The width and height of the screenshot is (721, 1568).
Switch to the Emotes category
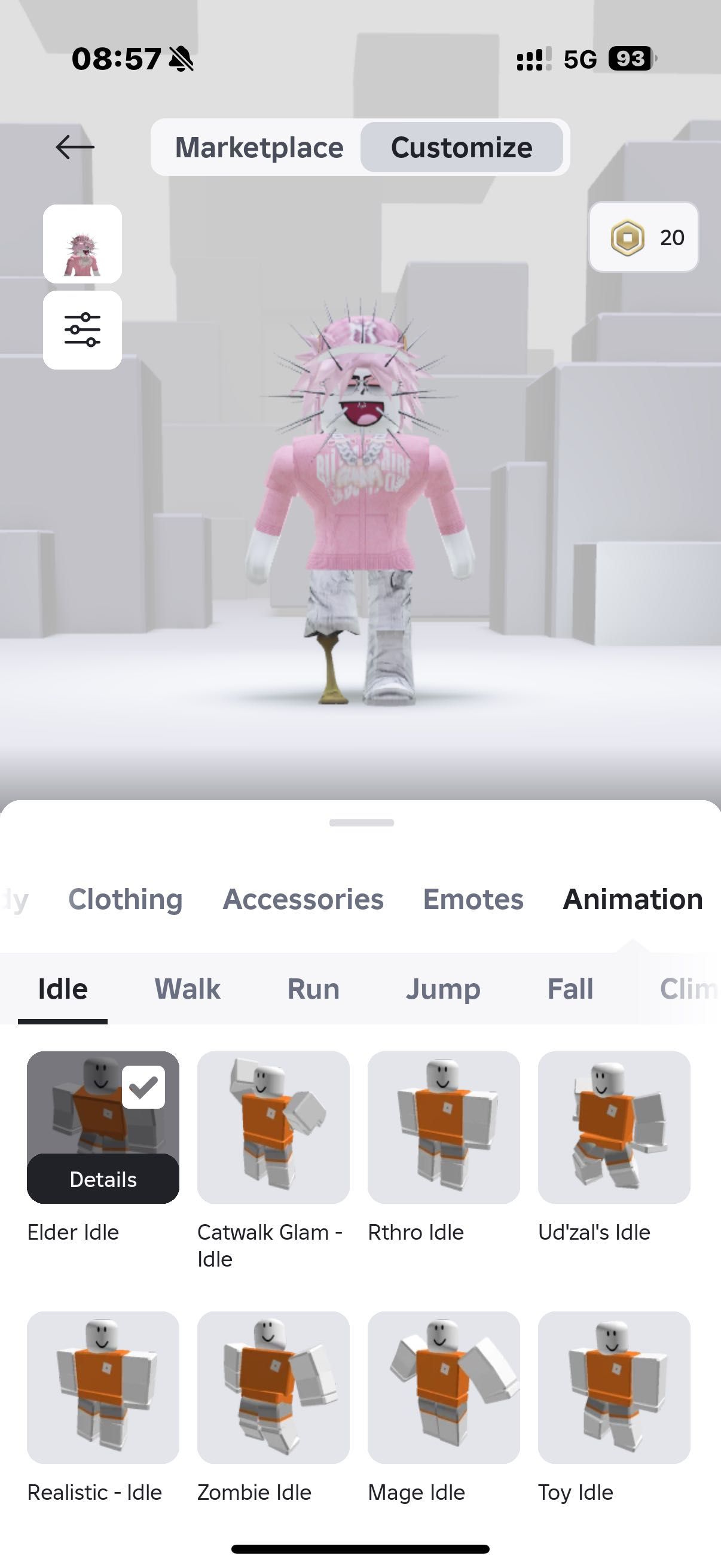[473, 899]
